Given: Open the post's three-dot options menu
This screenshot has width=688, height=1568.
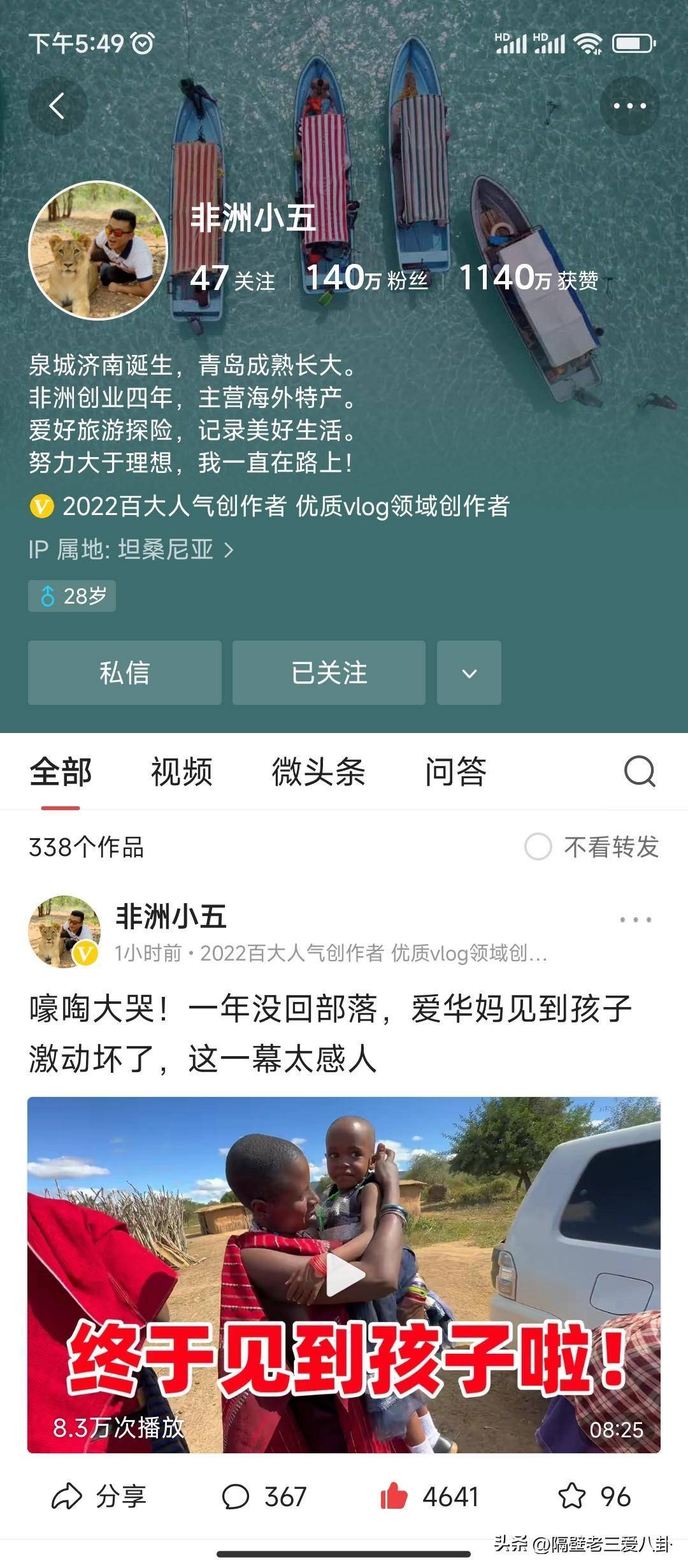Looking at the screenshot, I should pyautogui.click(x=635, y=920).
